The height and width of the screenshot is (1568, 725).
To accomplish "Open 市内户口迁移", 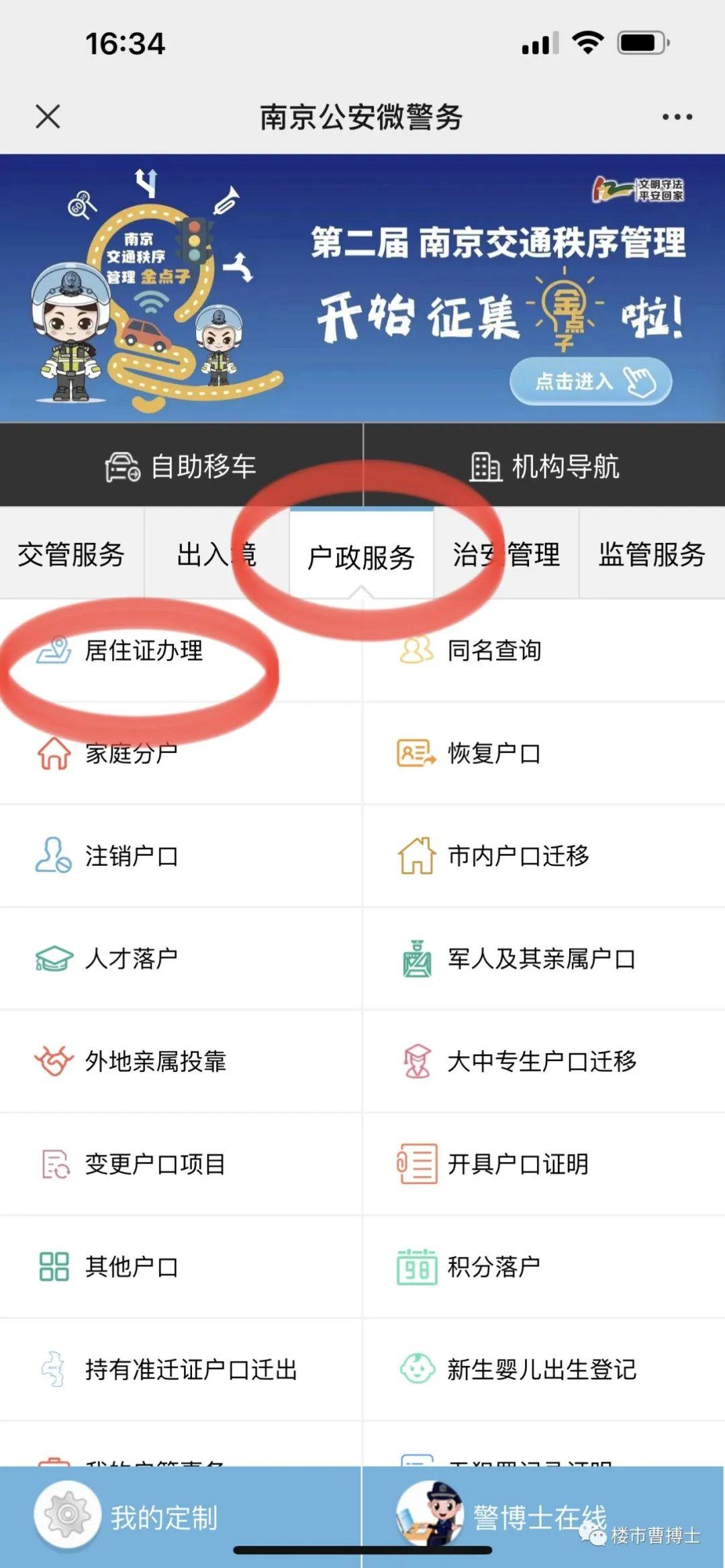I will (544, 856).
